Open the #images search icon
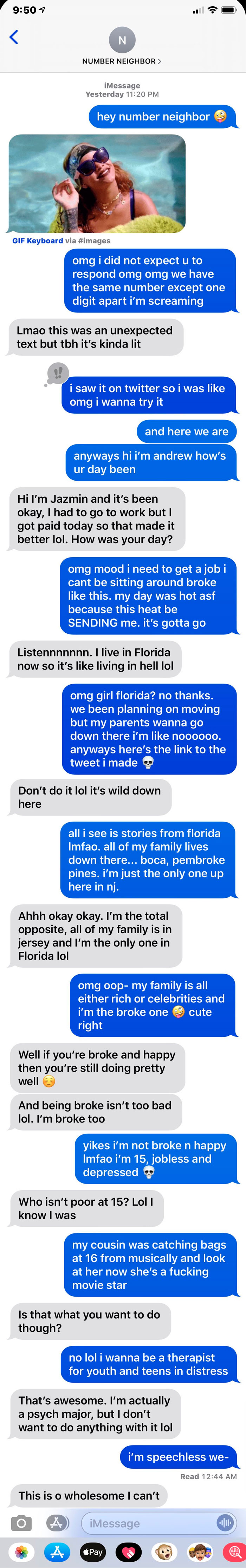This screenshot has width=246, height=1568. pos(234,1552)
